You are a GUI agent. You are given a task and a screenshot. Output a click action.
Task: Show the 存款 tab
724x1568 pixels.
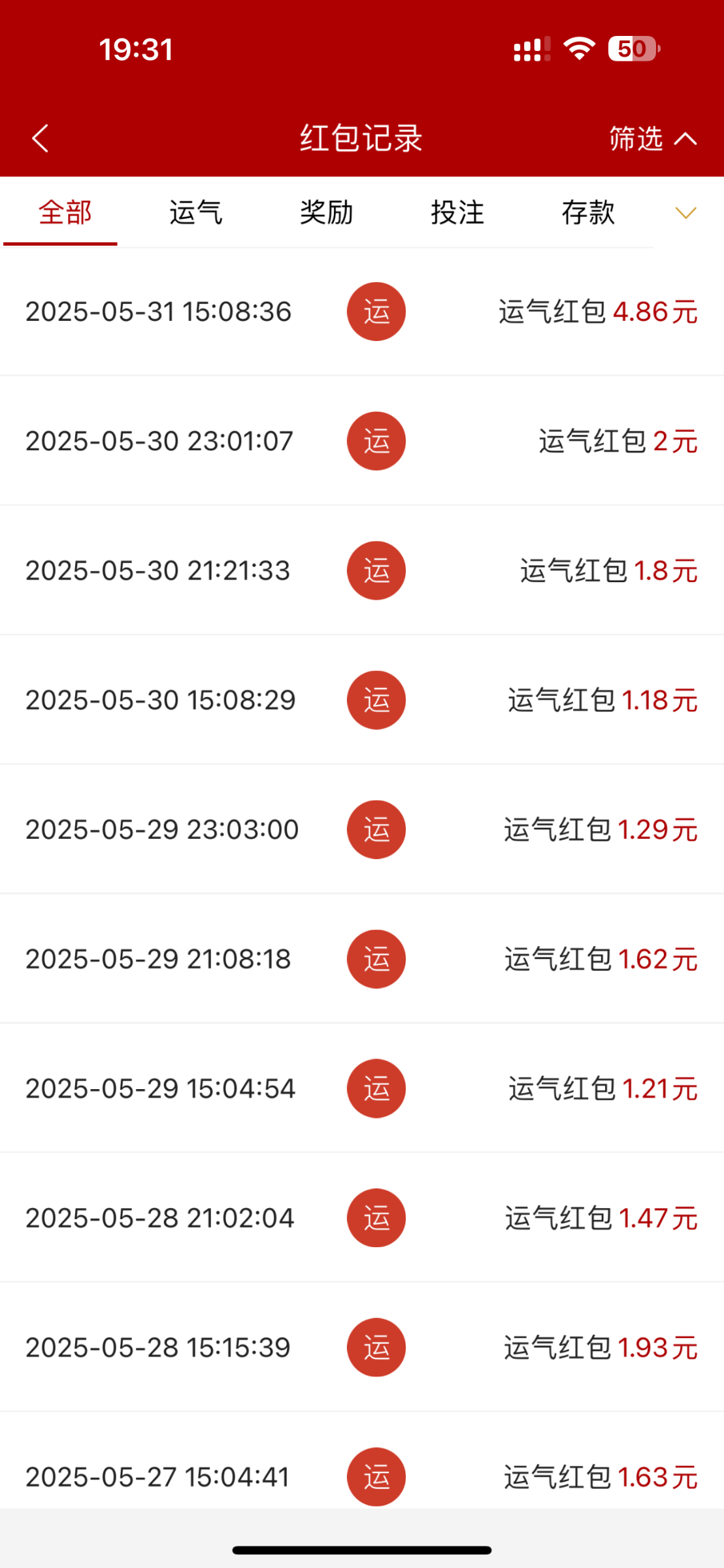588,213
